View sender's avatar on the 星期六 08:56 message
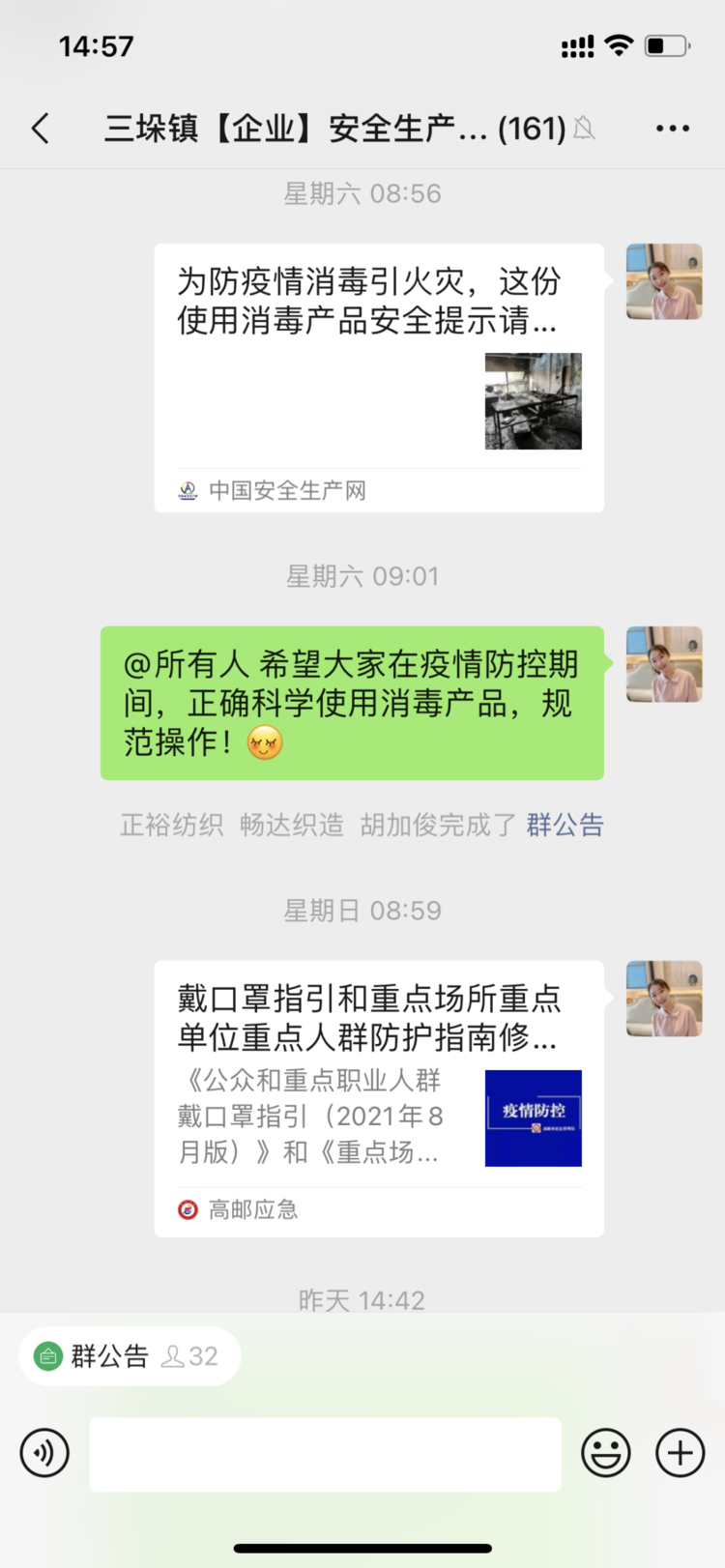The height and width of the screenshot is (1568, 725). point(664,281)
